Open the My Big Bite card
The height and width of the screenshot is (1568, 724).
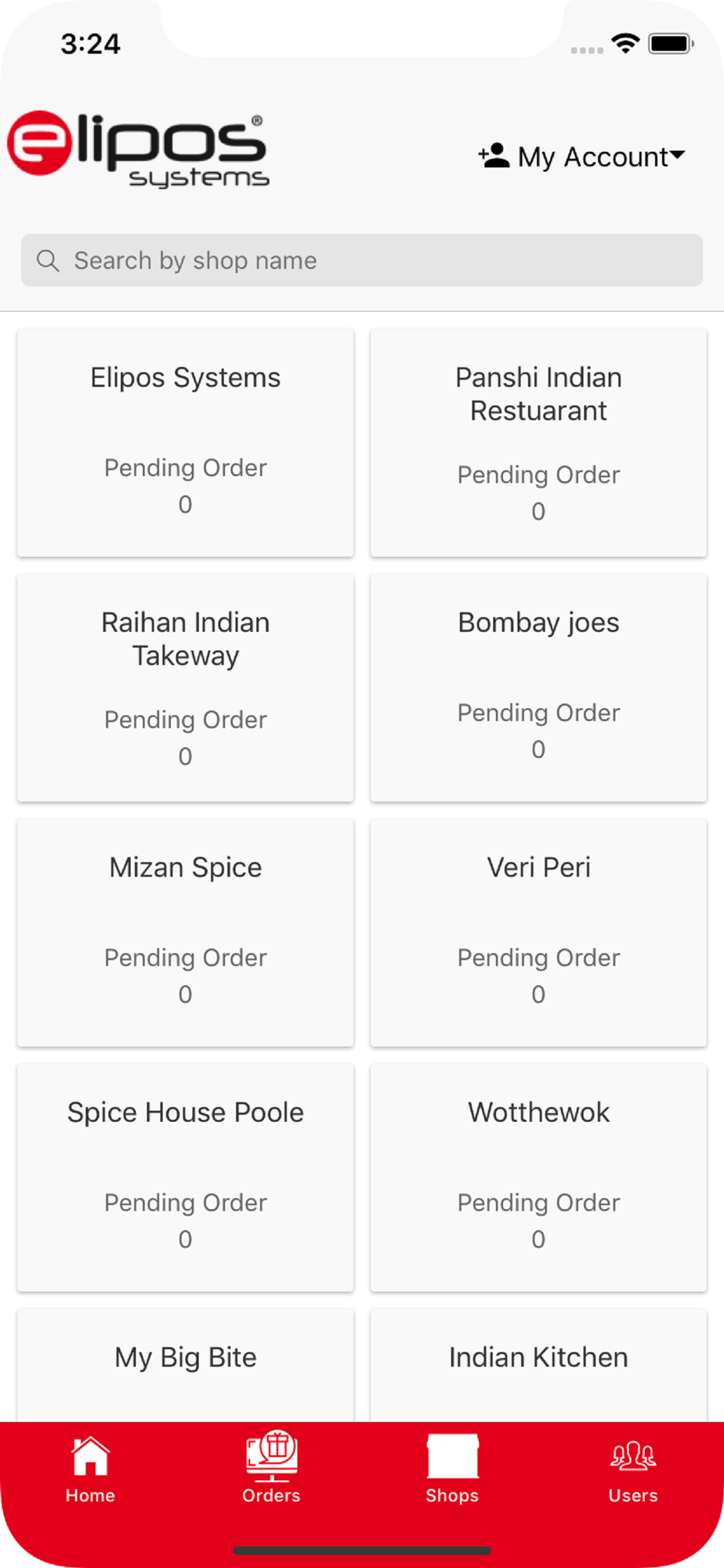(186, 1365)
